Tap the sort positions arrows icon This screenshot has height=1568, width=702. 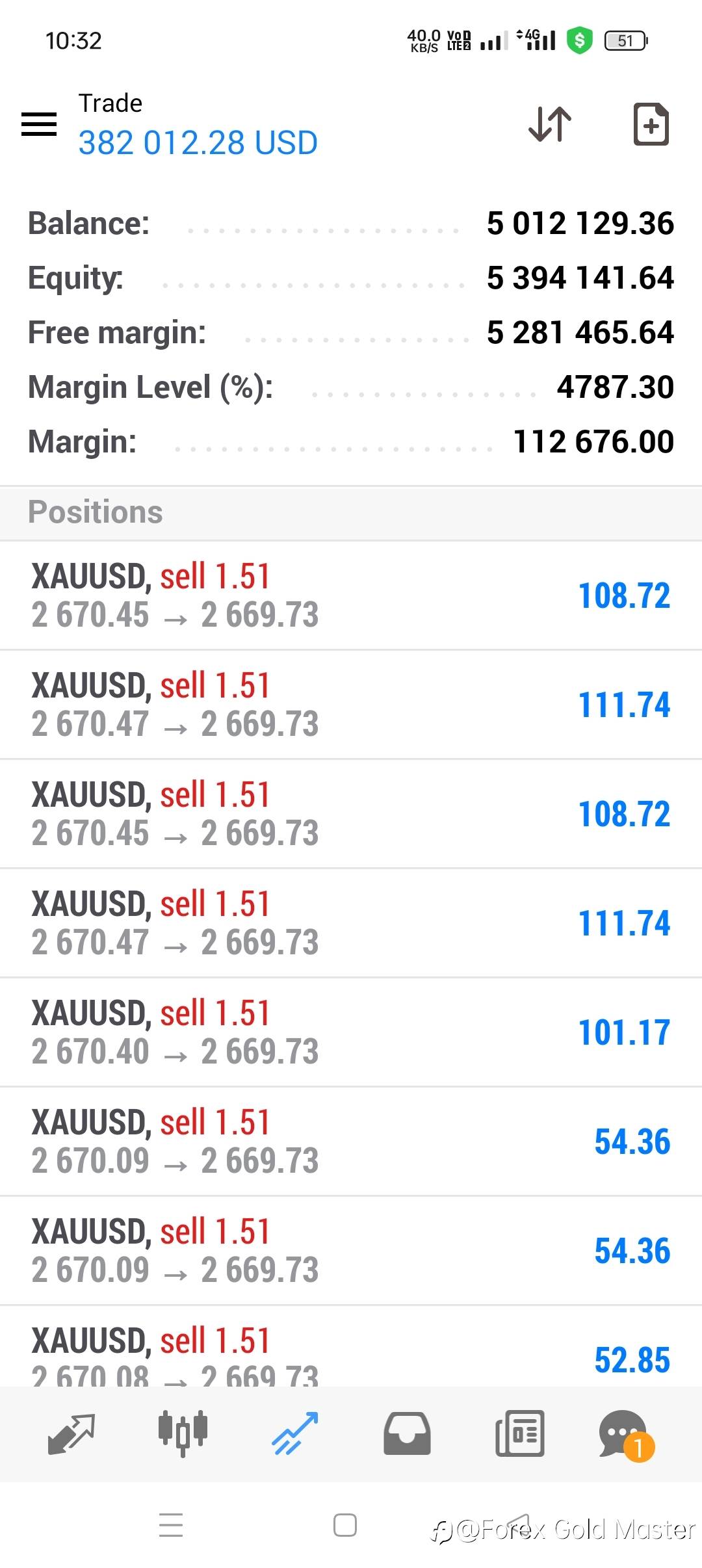[550, 124]
